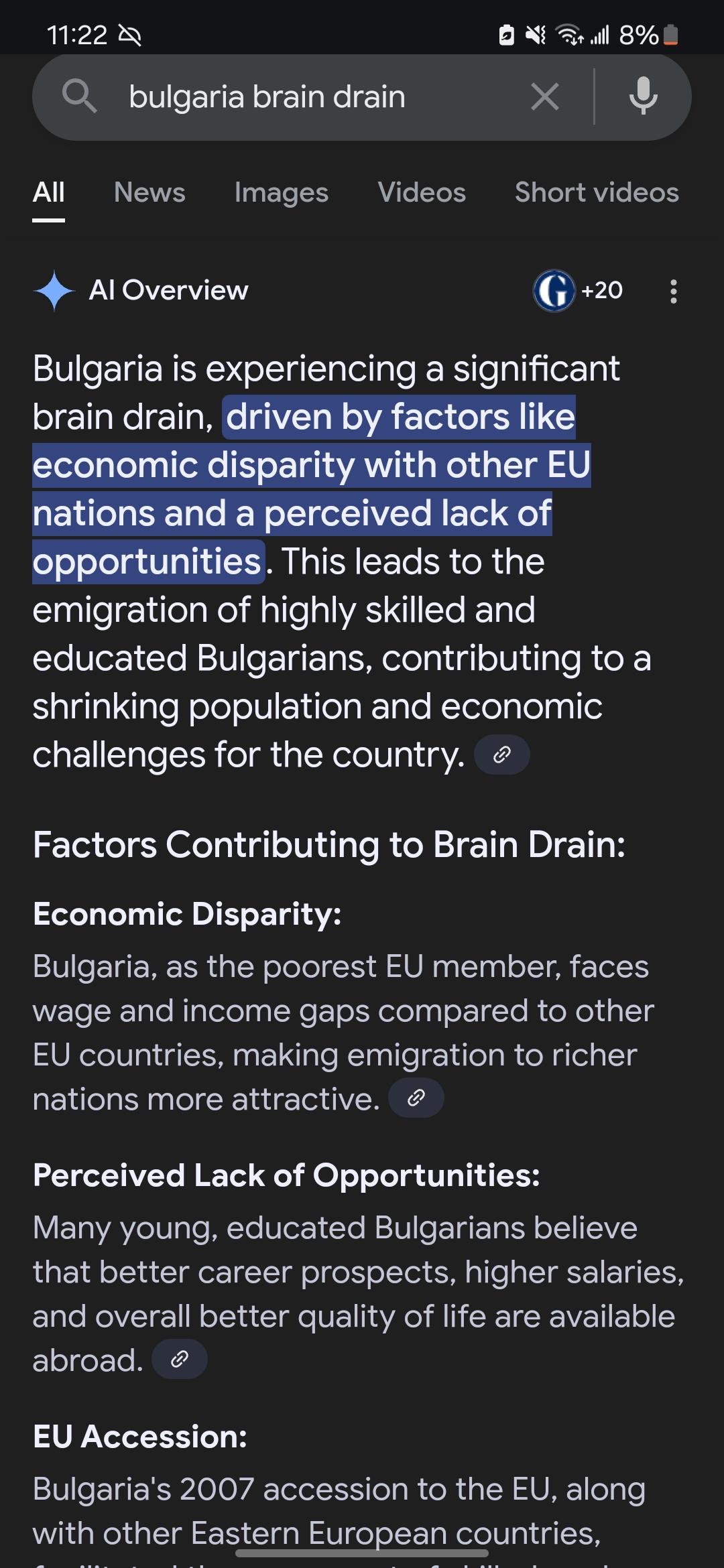Open AI Overview's three-dot menu
Viewport: 724px width, 1568px height.
pyautogui.click(x=674, y=291)
